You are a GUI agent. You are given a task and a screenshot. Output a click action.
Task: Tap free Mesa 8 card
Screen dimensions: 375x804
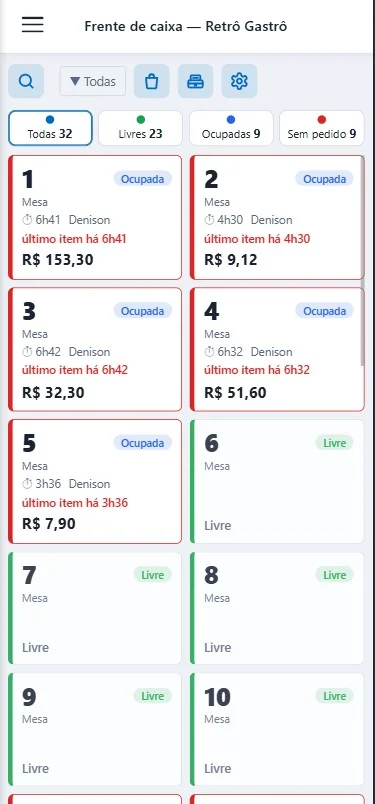point(277,608)
